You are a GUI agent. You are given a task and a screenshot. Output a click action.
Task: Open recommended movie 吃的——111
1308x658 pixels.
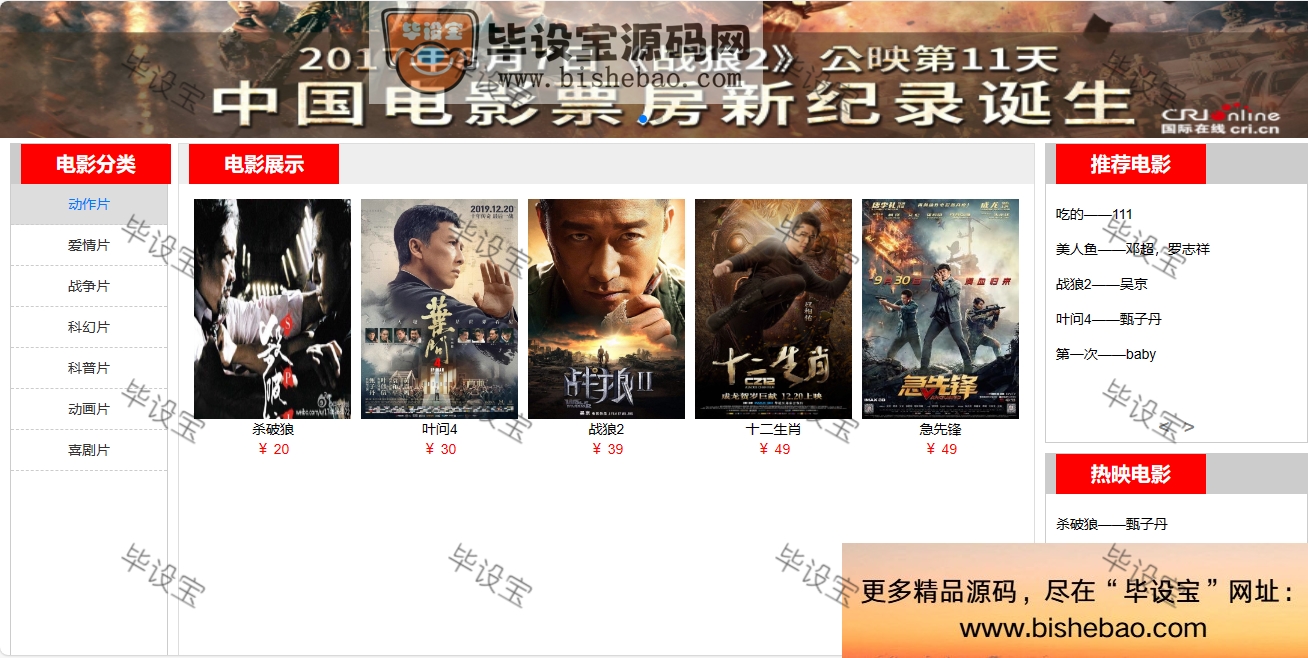tap(1094, 214)
